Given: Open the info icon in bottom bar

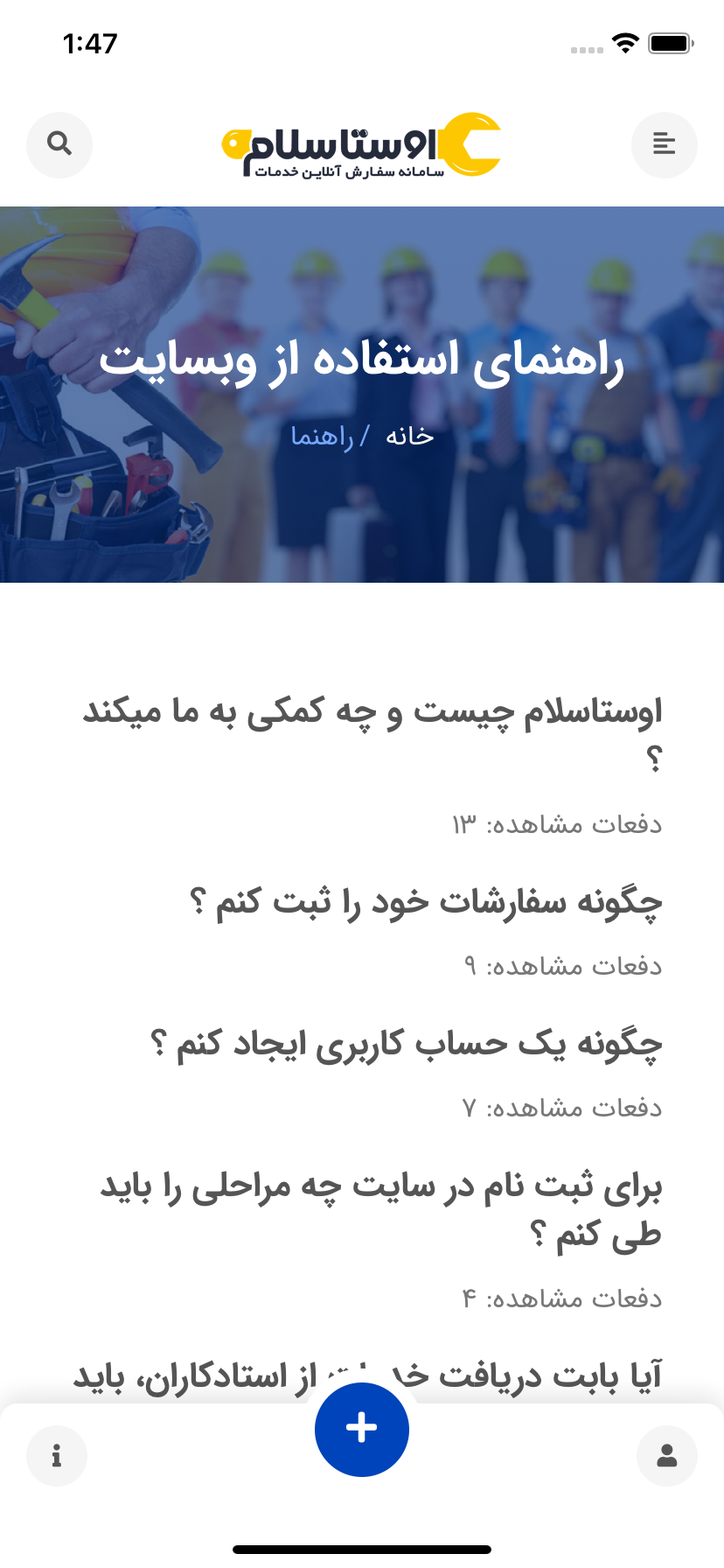Looking at the screenshot, I should pyautogui.click(x=57, y=1456).
